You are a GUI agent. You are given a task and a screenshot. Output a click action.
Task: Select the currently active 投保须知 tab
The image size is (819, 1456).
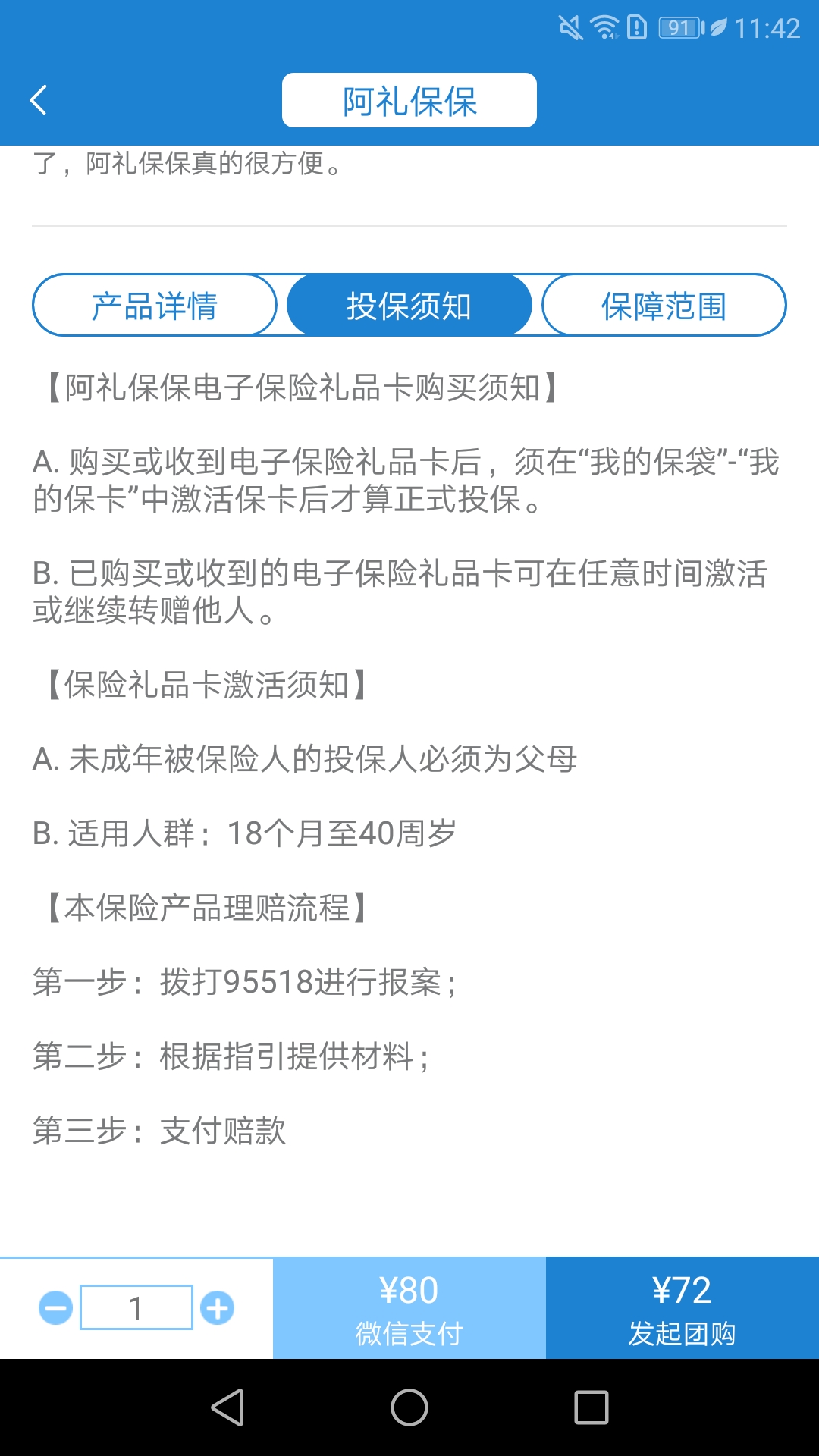(x=409, y=304)
